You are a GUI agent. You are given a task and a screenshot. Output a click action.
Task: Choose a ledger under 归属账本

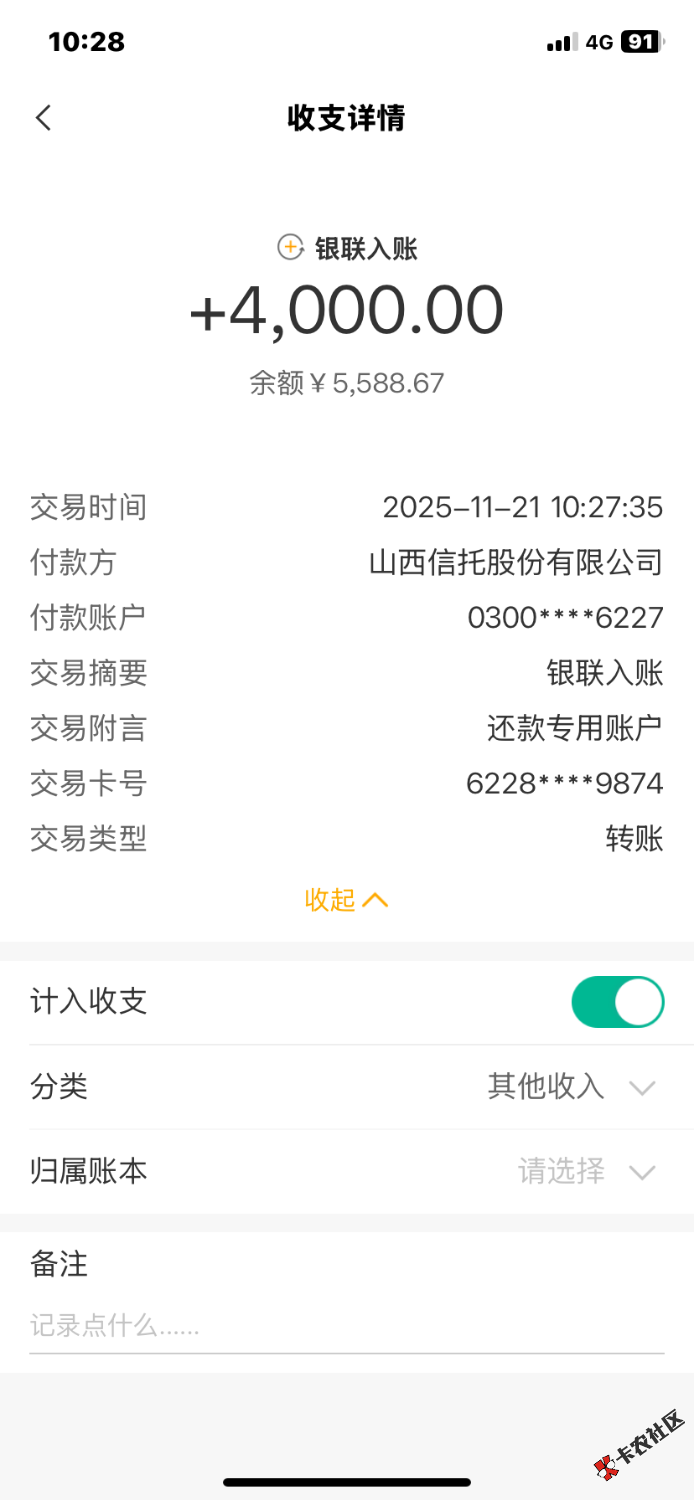coord(585,1171)
